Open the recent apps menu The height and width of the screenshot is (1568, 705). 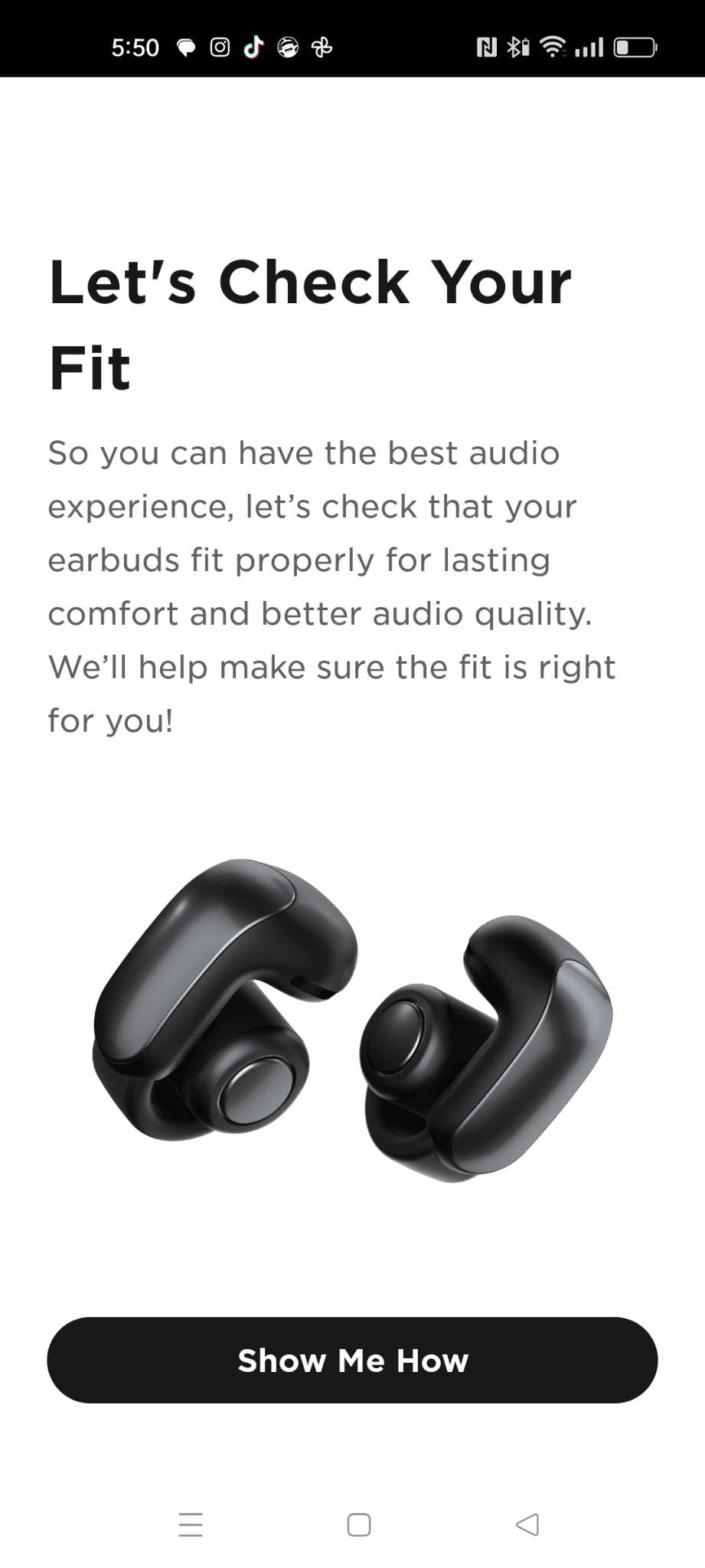[x=191, y=1524]
